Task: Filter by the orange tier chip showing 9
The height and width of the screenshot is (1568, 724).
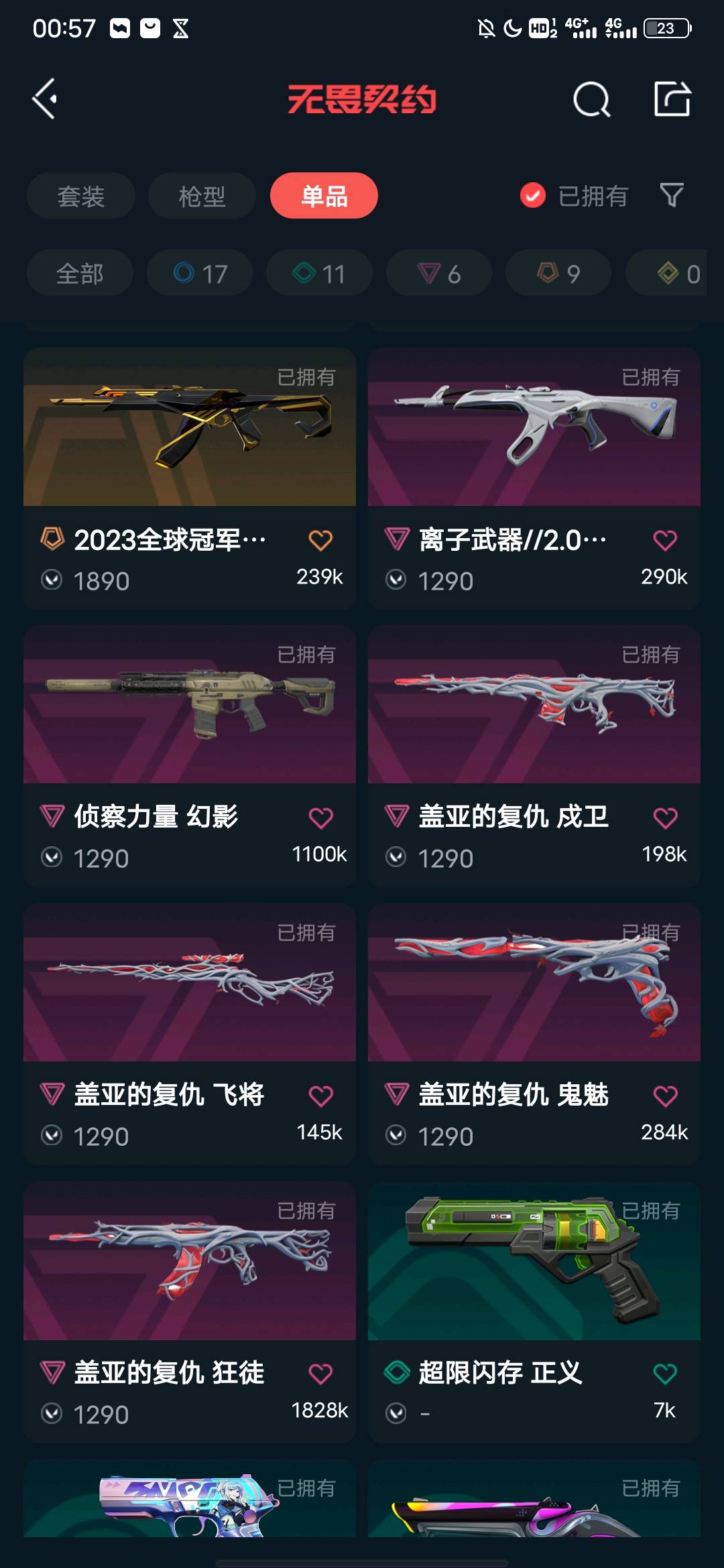Action: pyautogui.click(x=558, y=273)
